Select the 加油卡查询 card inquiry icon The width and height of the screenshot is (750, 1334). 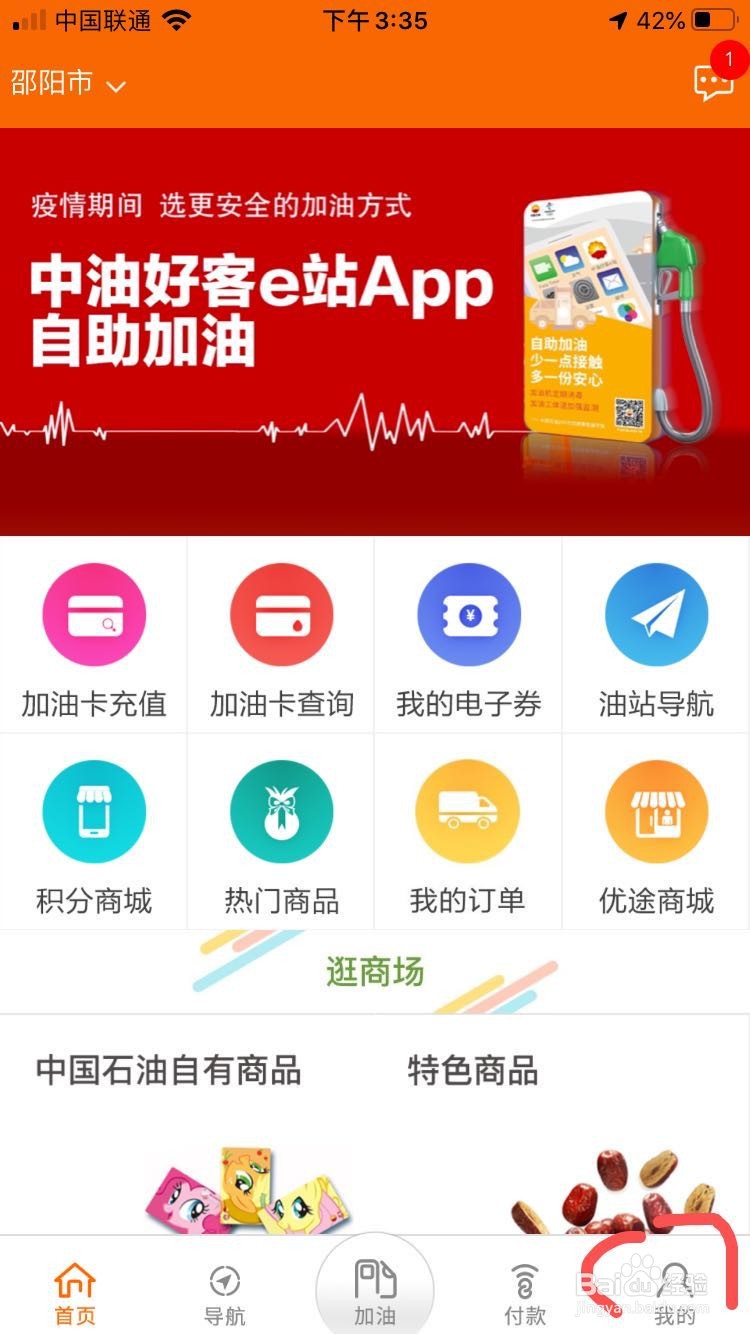pos(281,614)
